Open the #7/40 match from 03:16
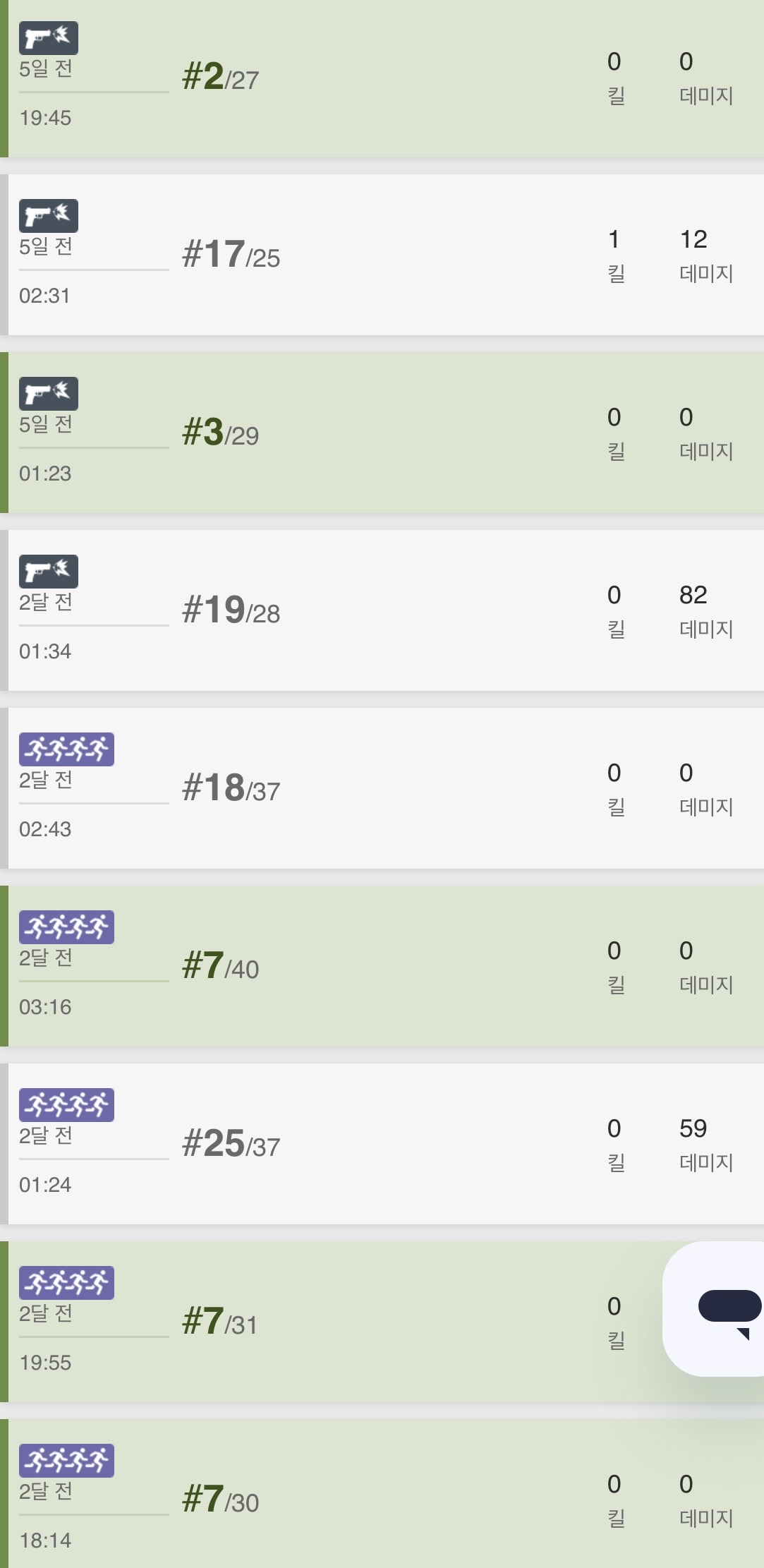The height and width of the screenshot is (1568, 764). click(382, 966)
